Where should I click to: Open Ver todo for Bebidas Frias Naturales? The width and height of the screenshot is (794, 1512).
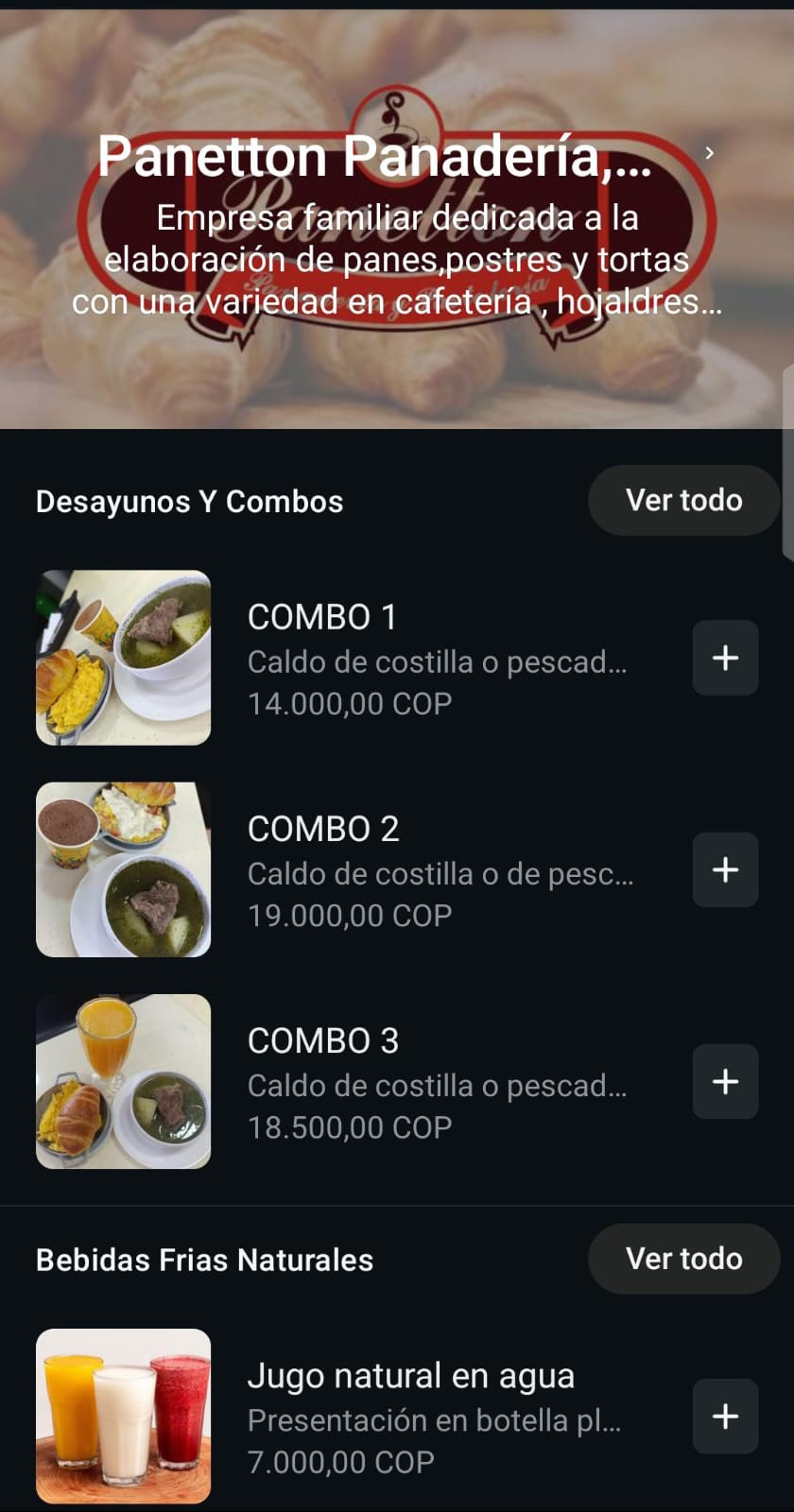pos(683,1258)
